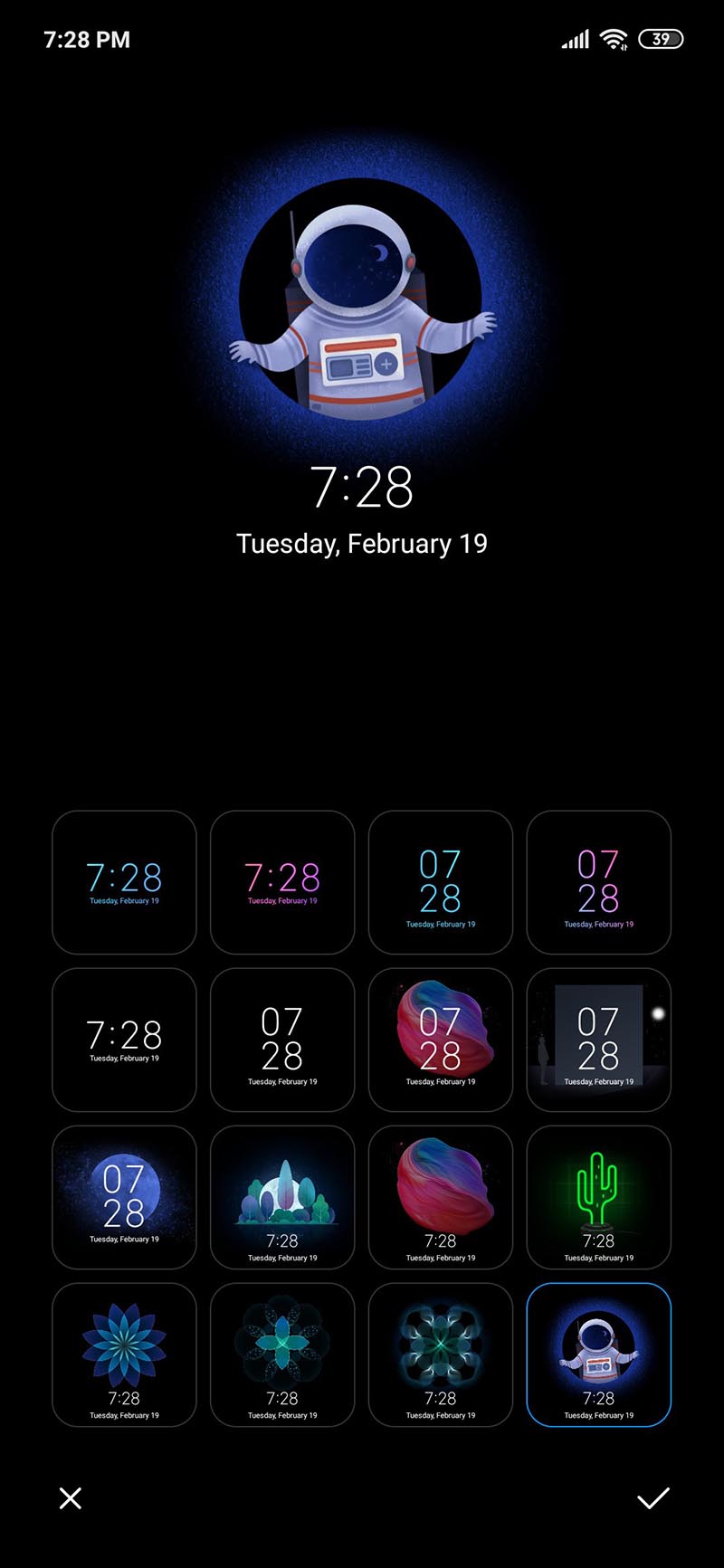Image resolution: width=724 pixels, height=1568 pixels.
Task: Select the blue single-line 7:28 clock style
Action: coord(124,882)
